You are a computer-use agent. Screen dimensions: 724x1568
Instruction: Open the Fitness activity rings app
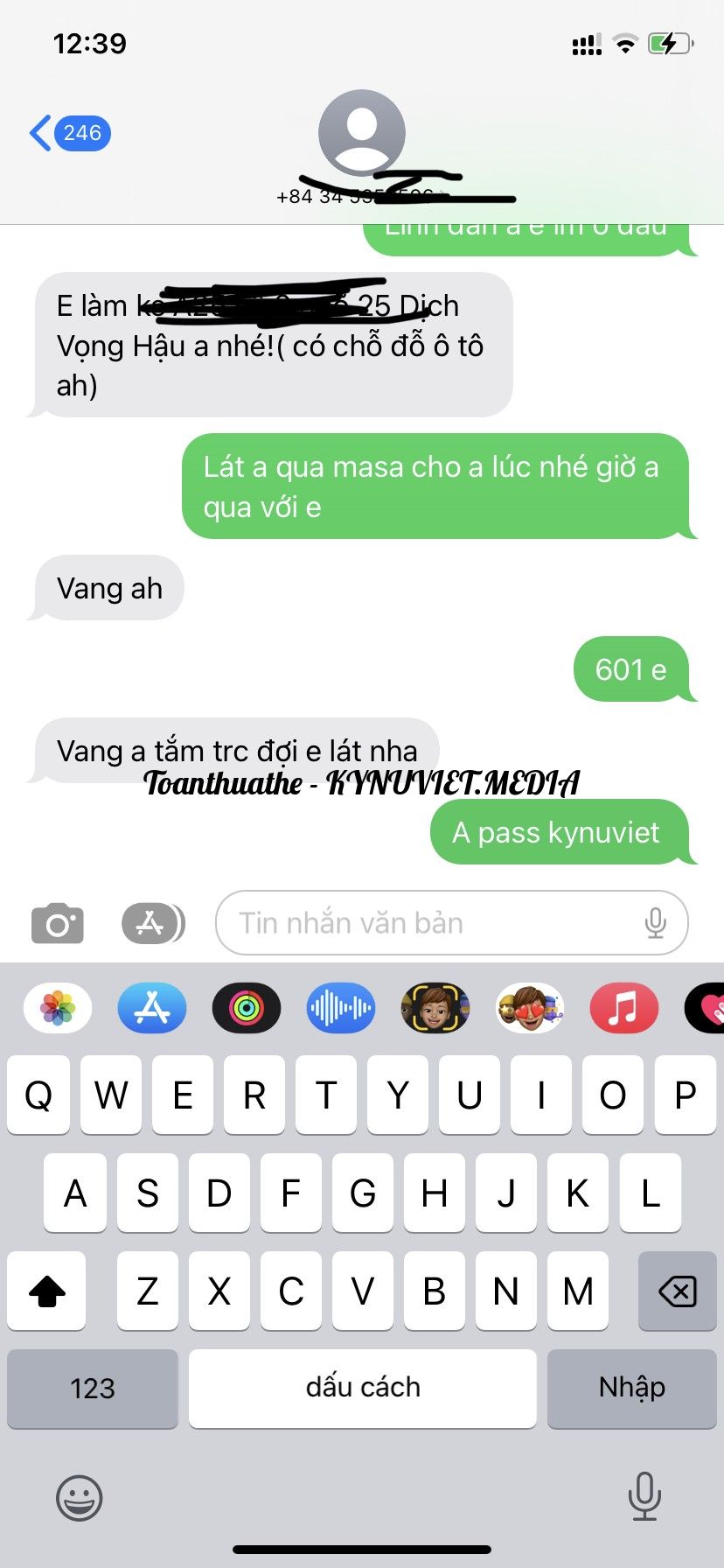pyautogui.click(x=247, y=1009)
